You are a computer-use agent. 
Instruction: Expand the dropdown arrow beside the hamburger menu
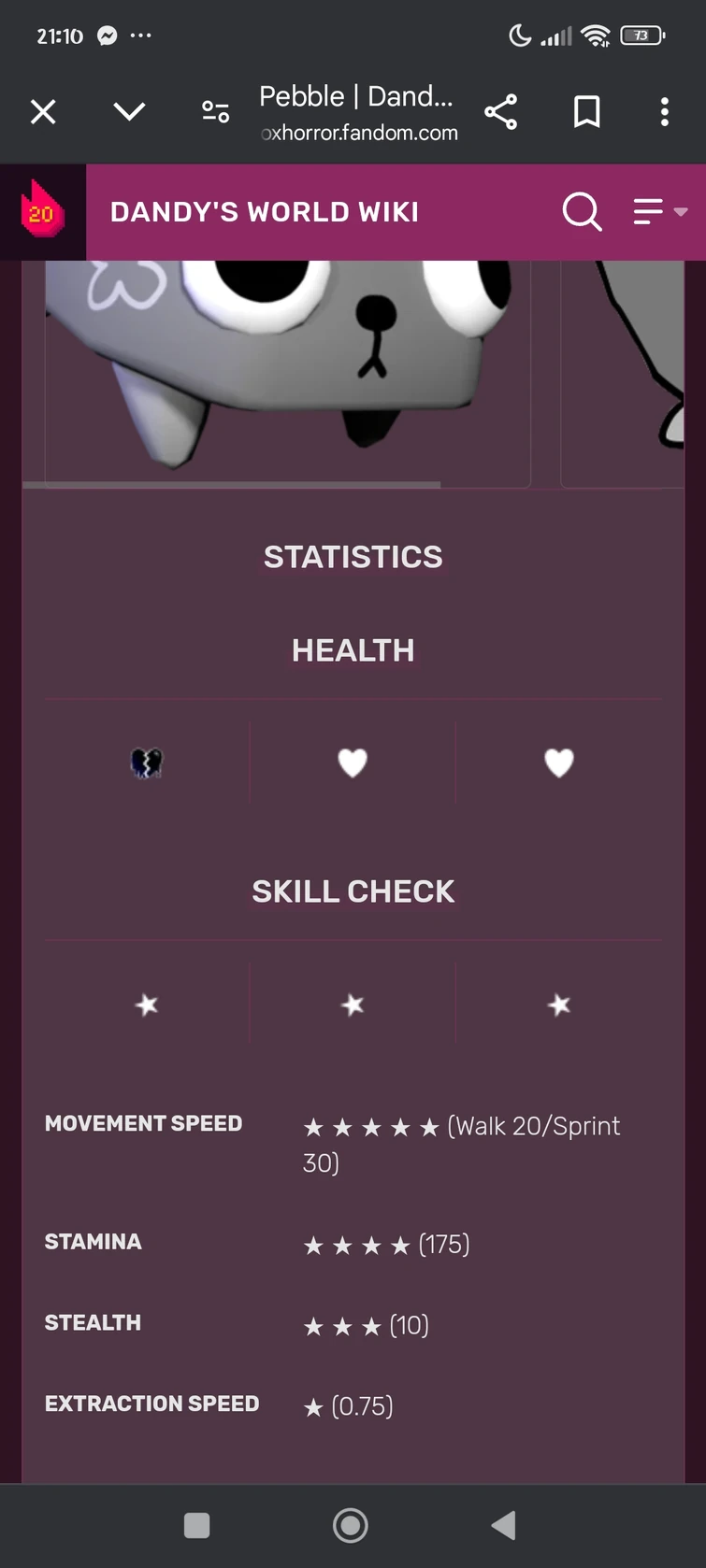(681, 212)
